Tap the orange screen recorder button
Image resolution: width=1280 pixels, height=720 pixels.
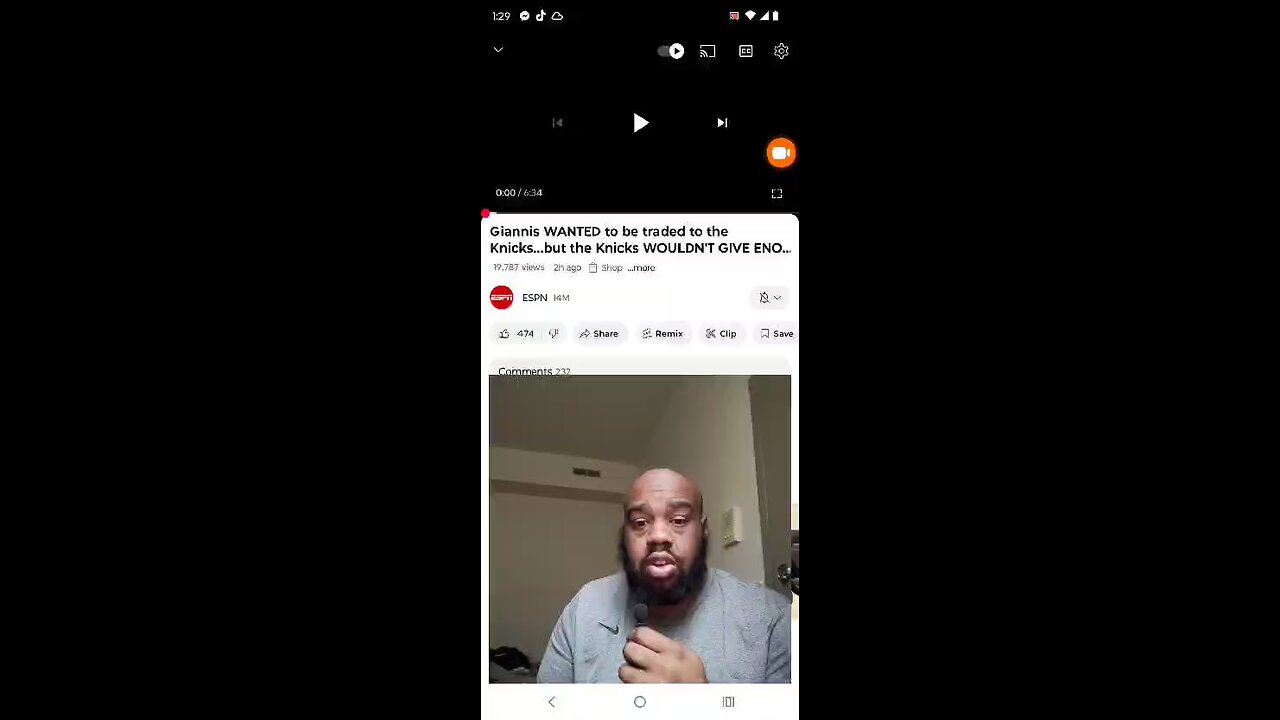click(x=781, y=153)
